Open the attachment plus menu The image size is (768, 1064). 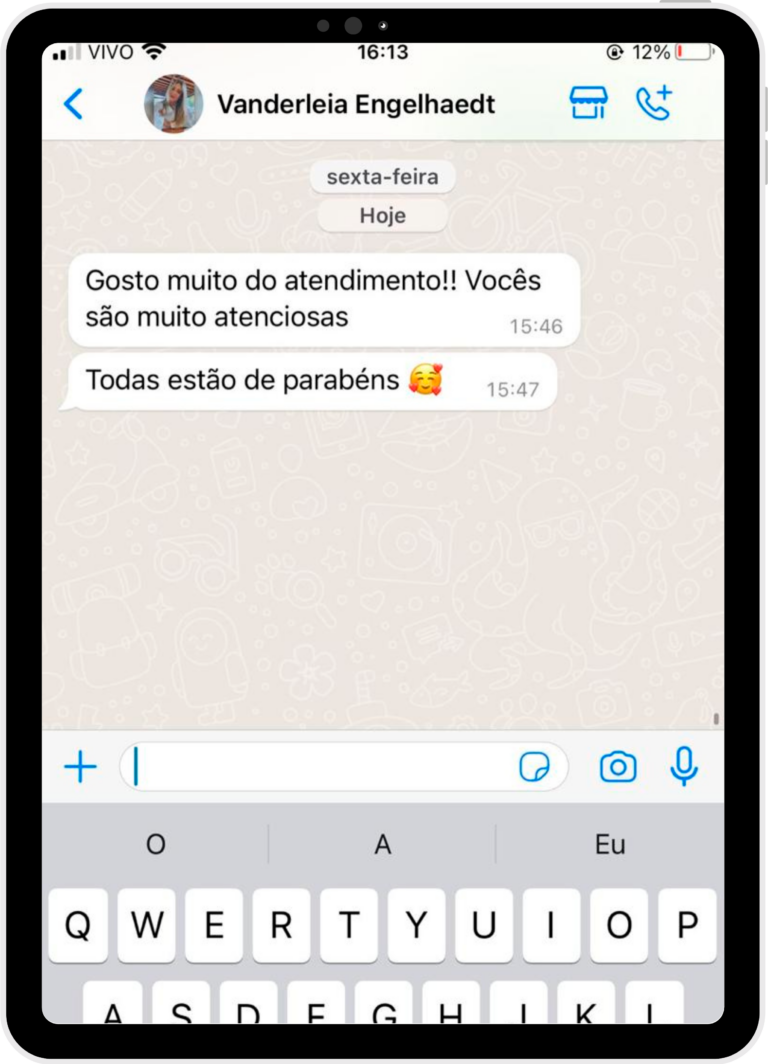point(80,767)
